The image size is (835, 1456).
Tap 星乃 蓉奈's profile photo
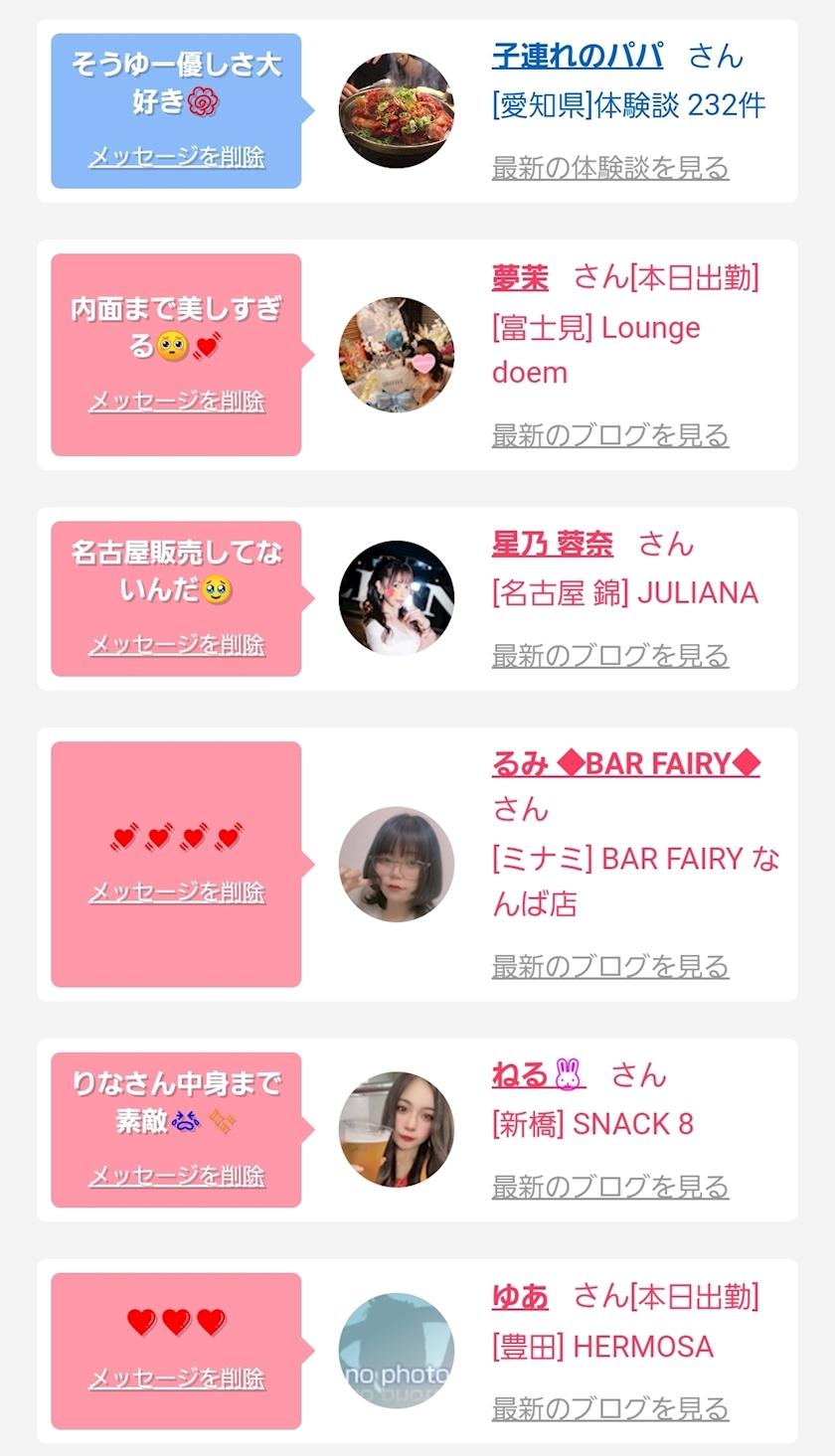(397, 598)
